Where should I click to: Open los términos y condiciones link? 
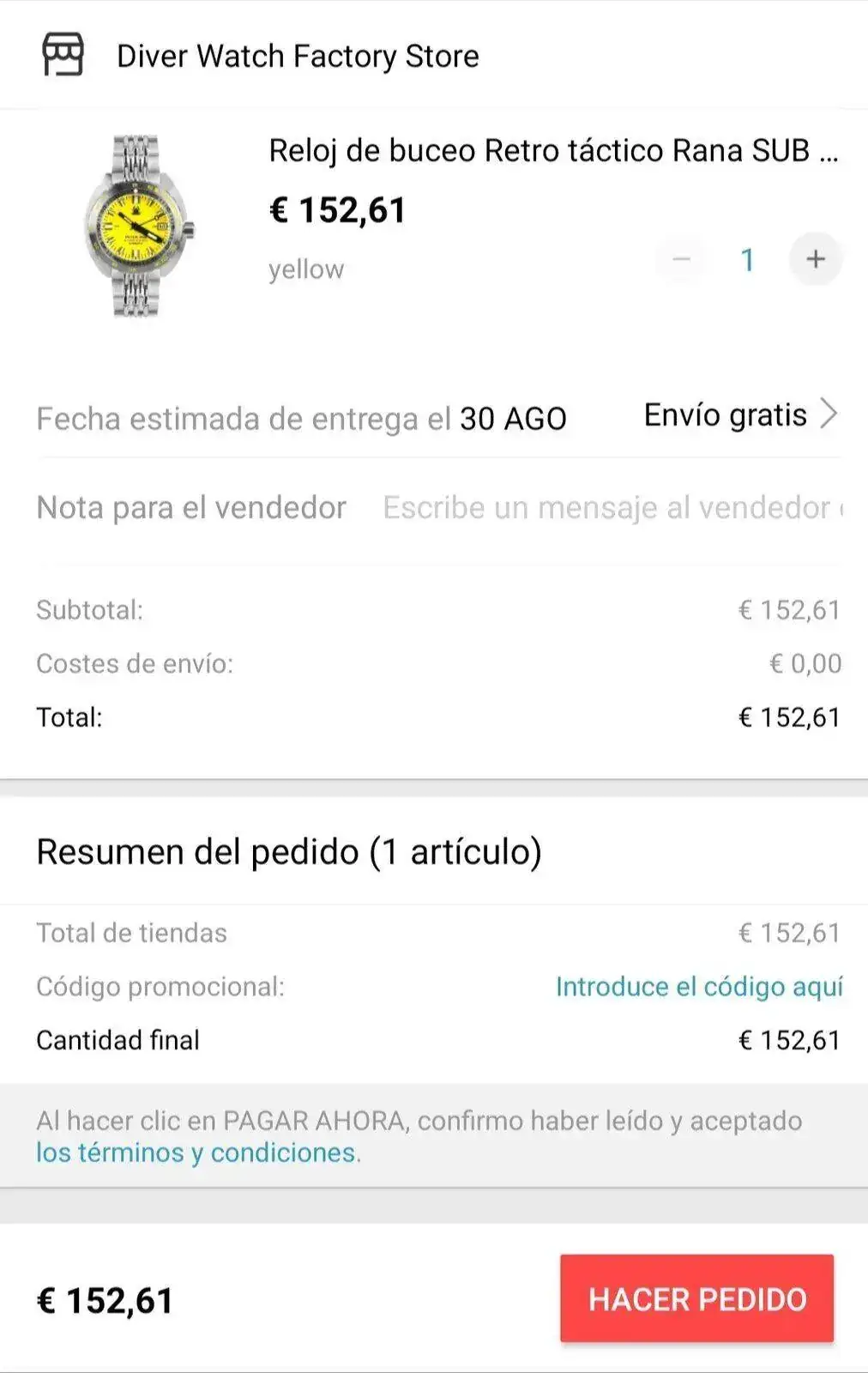pyautogui.click(x=198, y=1152)
